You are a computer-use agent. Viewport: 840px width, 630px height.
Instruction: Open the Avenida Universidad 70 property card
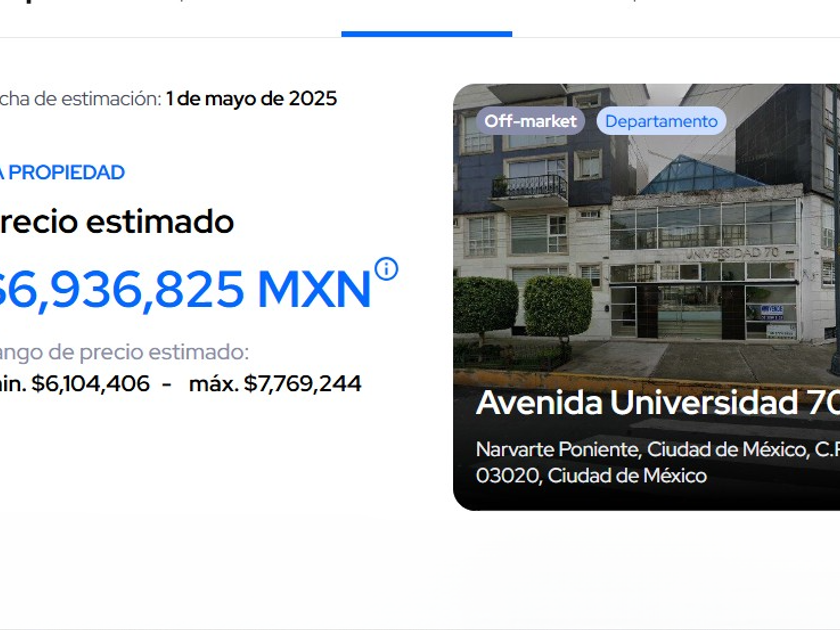pyautogui.click(x=646, y=300)
